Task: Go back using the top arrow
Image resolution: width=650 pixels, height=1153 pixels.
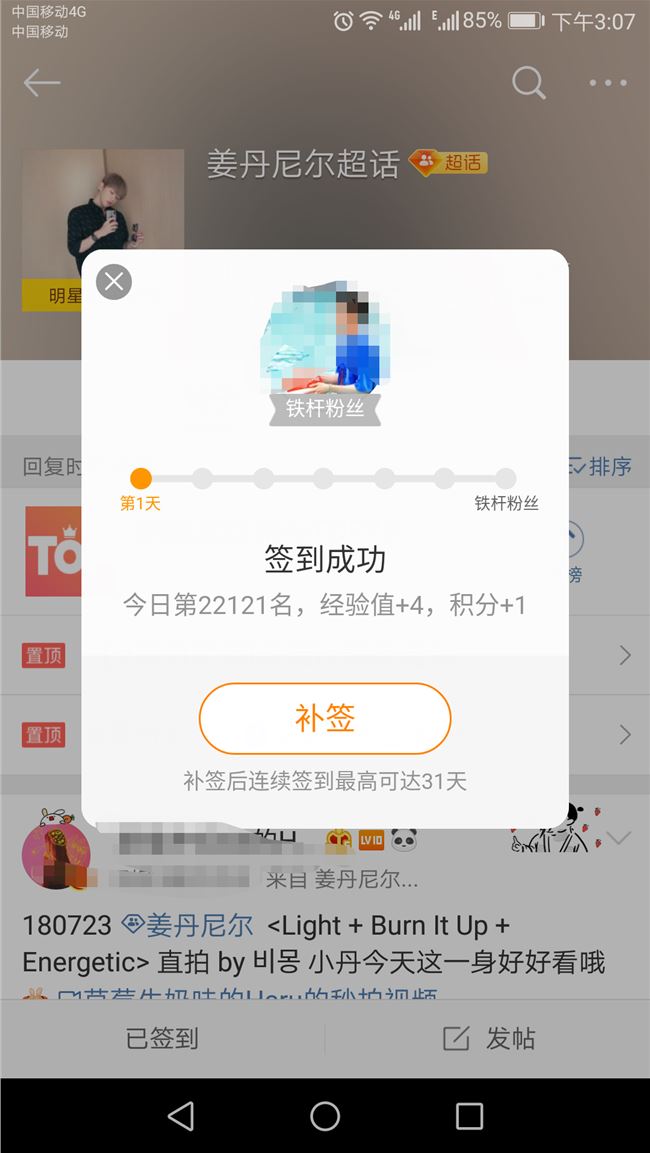Action: pos(42,83)
